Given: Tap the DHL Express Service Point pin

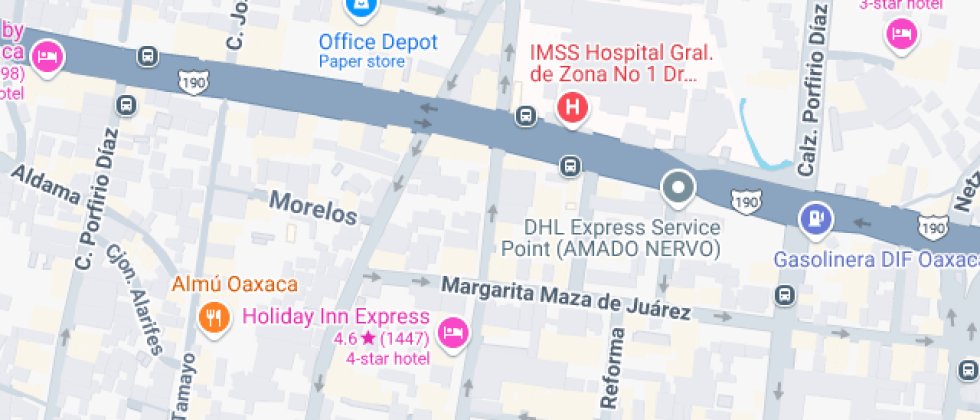Looking at the screenshot, I should coord(679,187).
